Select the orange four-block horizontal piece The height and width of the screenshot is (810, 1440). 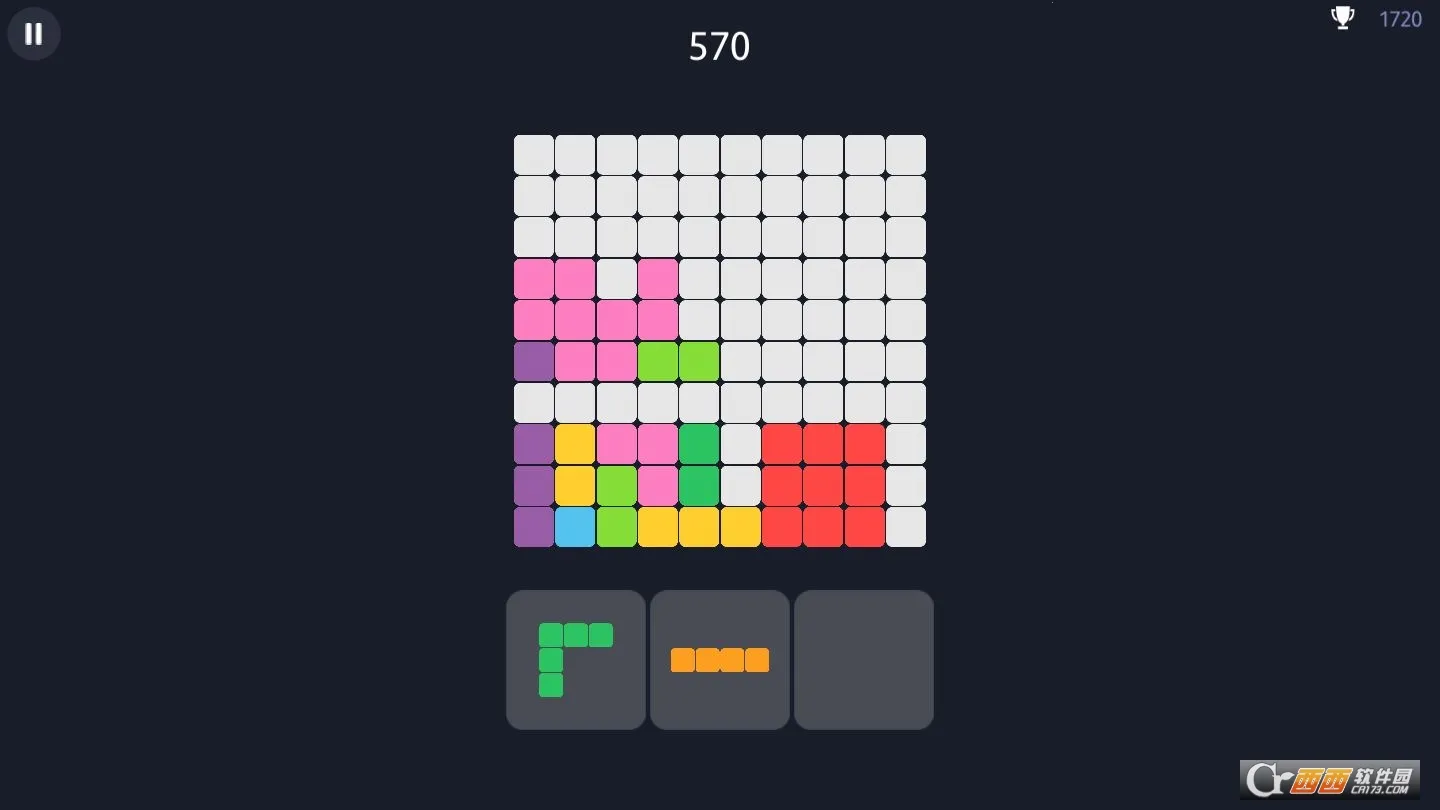click(x=720, y=660)
